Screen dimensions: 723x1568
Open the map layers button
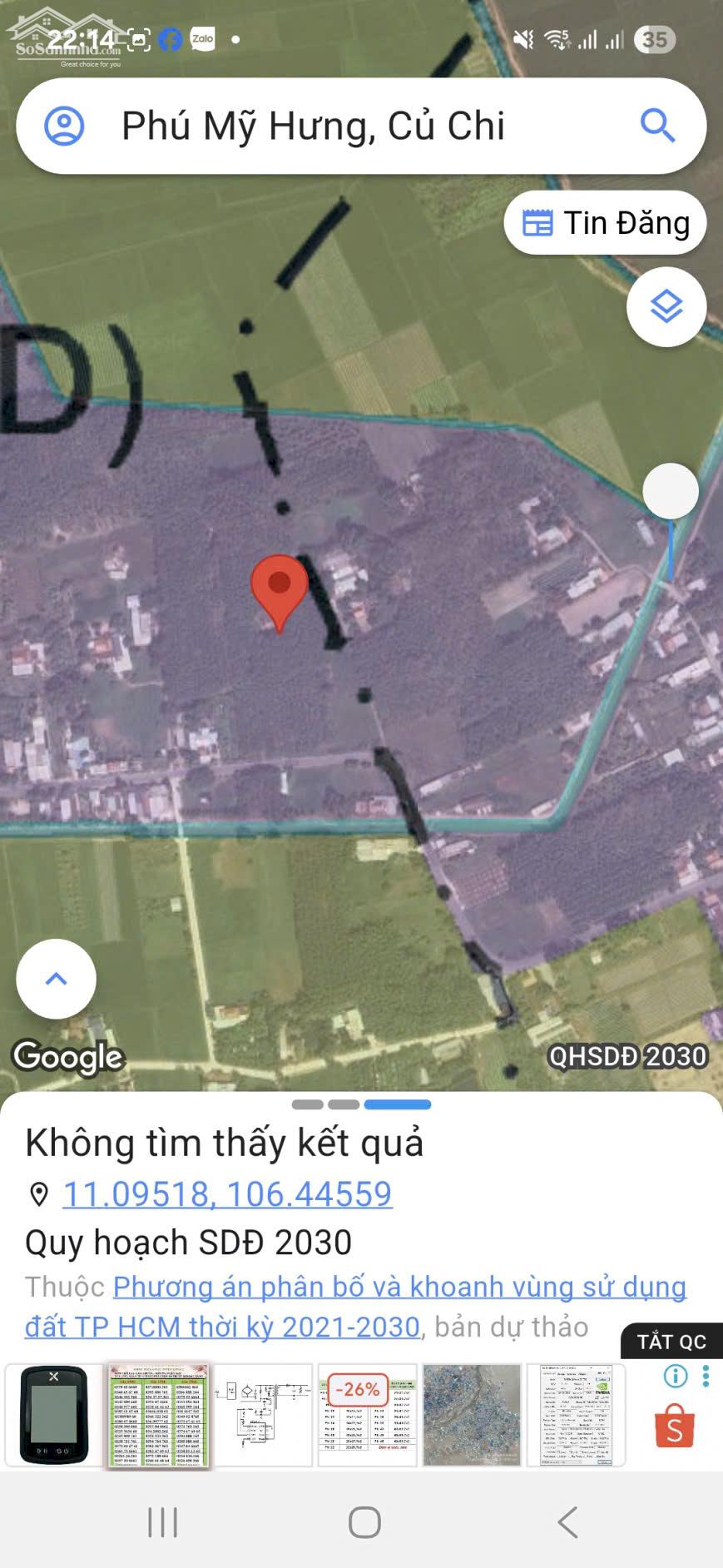pos(666,307)
